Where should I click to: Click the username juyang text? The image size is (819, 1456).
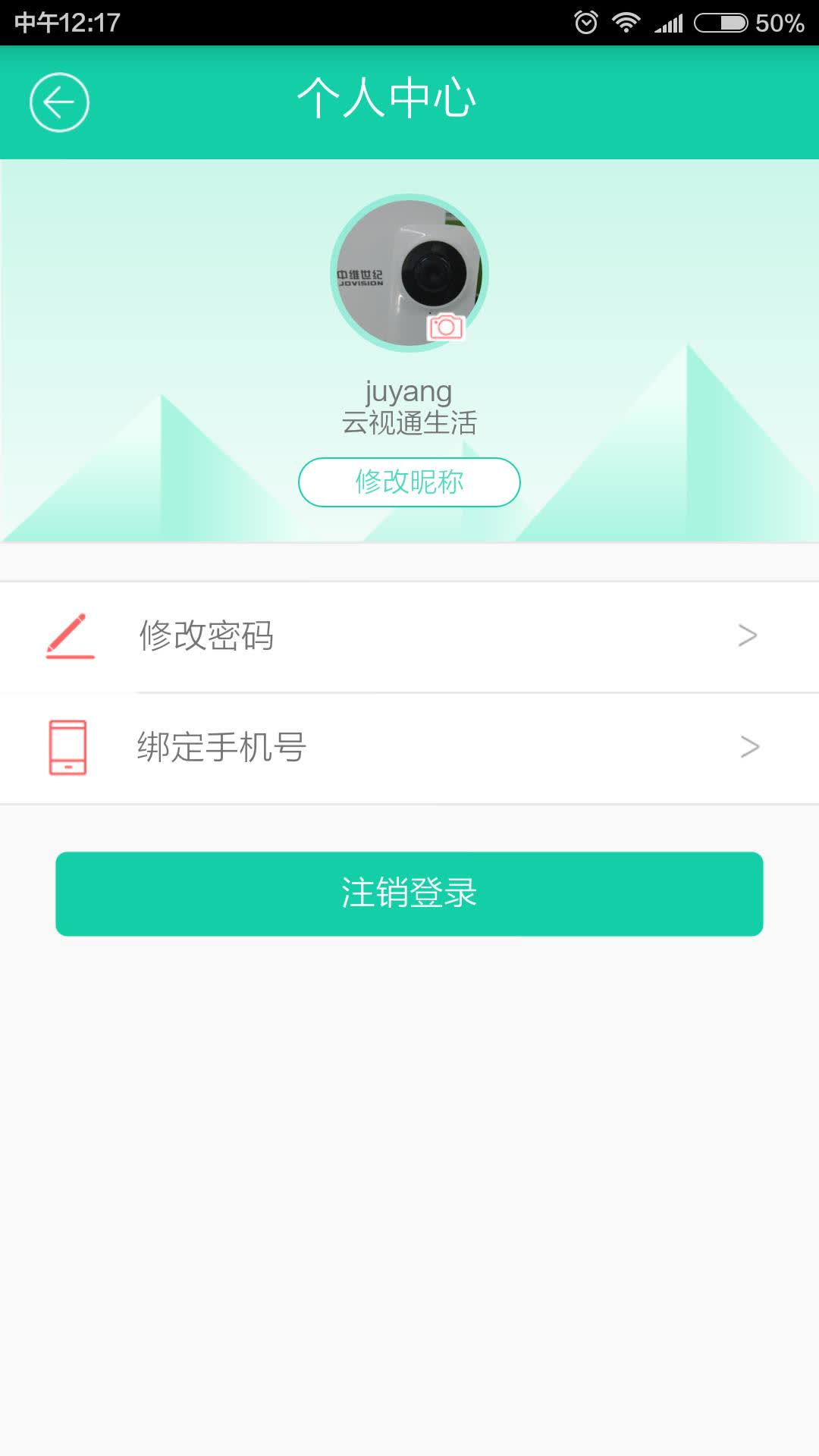409,391
